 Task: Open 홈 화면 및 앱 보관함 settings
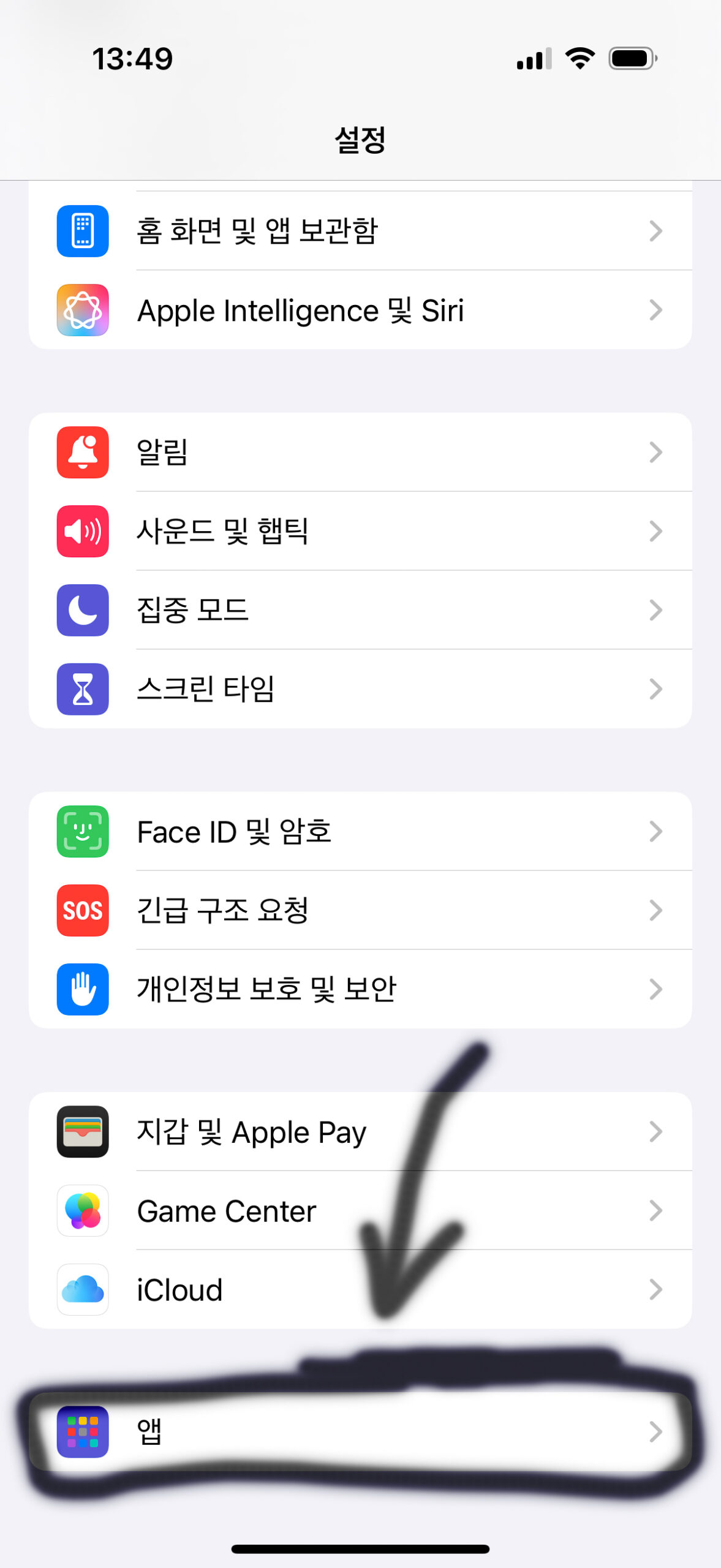tap(360, 231)
